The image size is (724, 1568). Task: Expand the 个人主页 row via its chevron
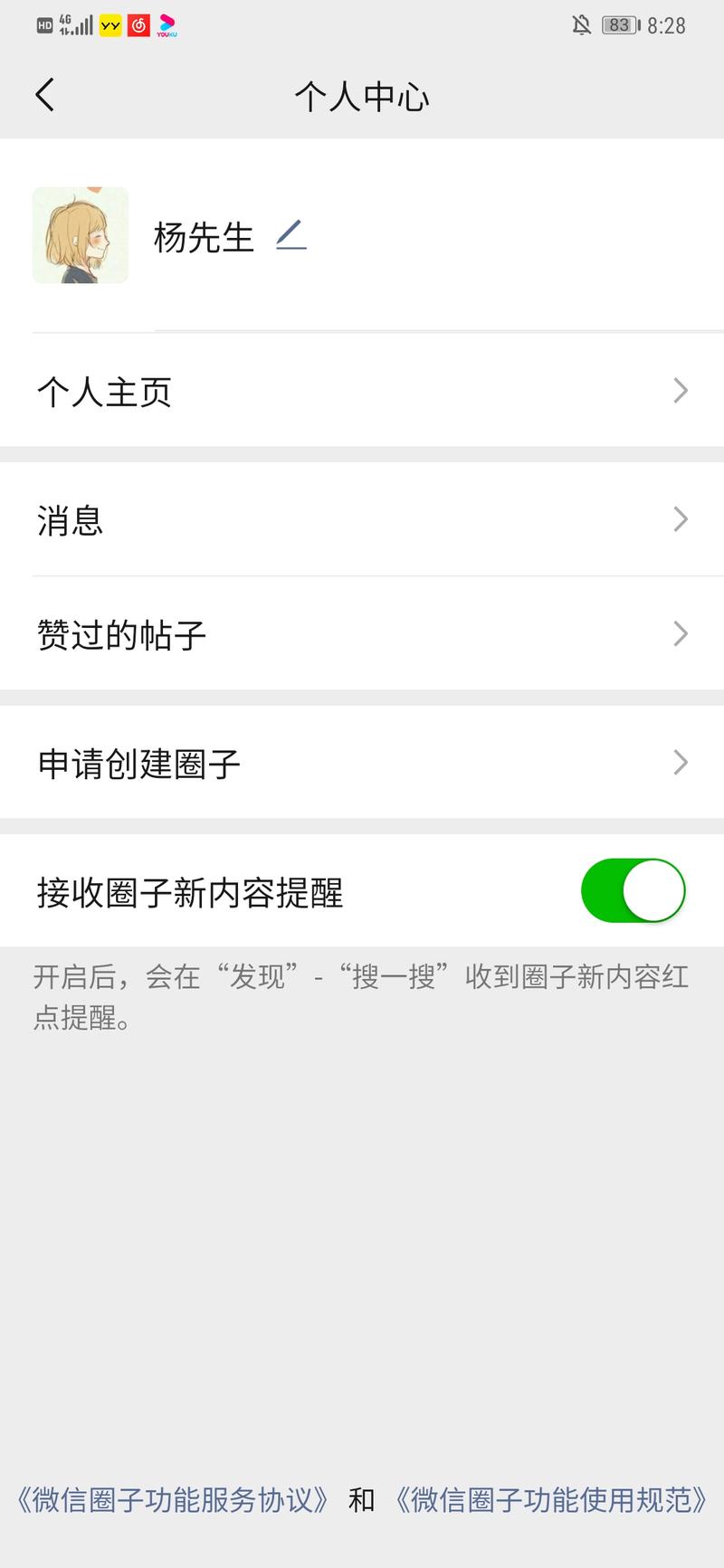681,391
